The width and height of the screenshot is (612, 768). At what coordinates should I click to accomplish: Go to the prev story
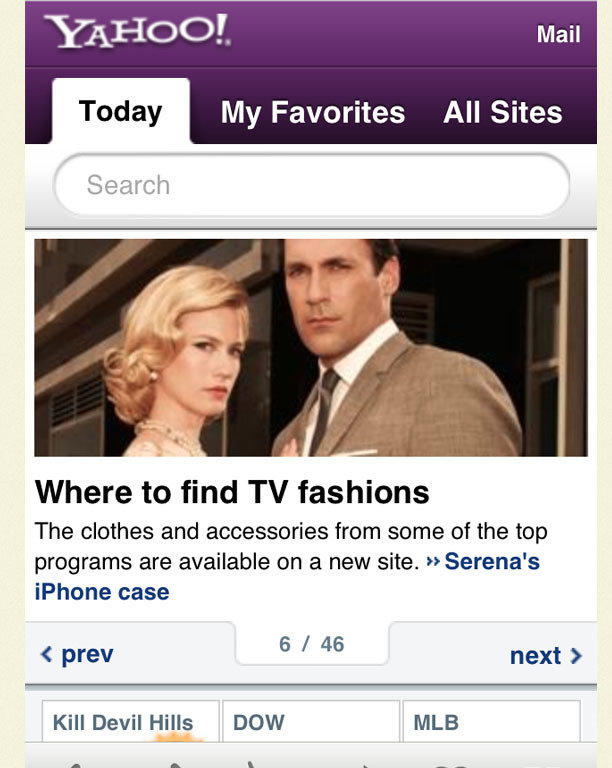(x=77, y=655)
